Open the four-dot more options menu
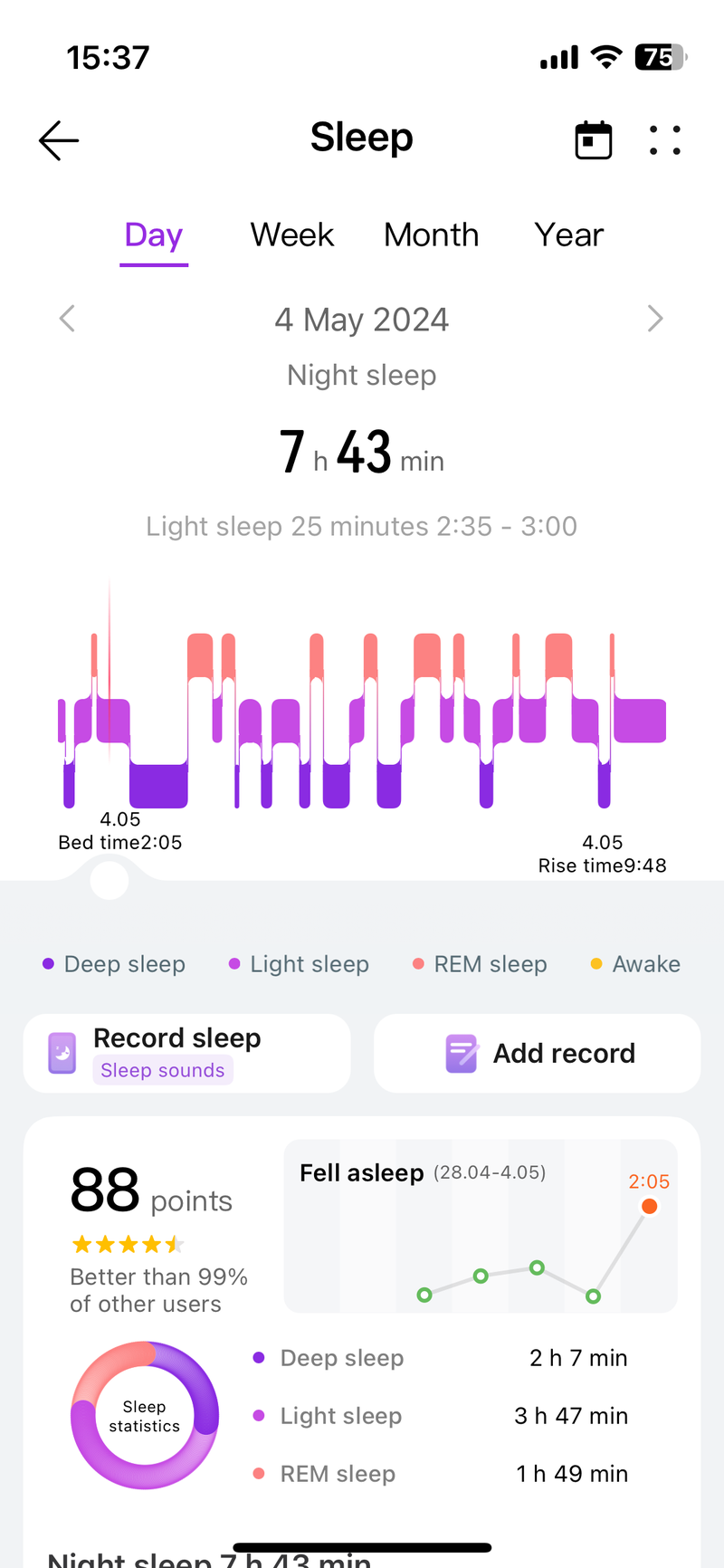This screenshot has width=724, height=1568. tap(665, 140)
